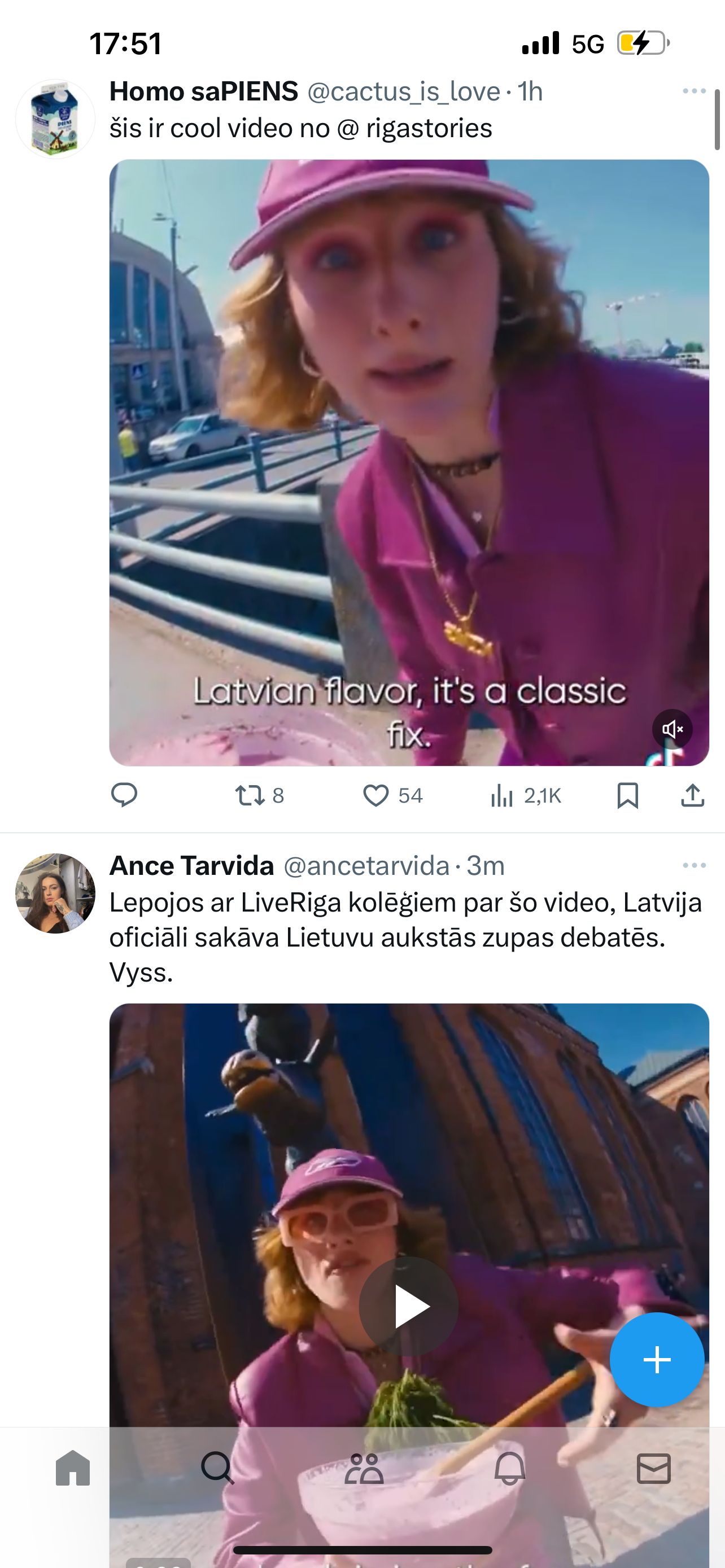Viewport: 725px width, 1568px height.
Task: Repost the Homo saPIENS tweet
Action: pyautogui.click(x=251, y=795)
